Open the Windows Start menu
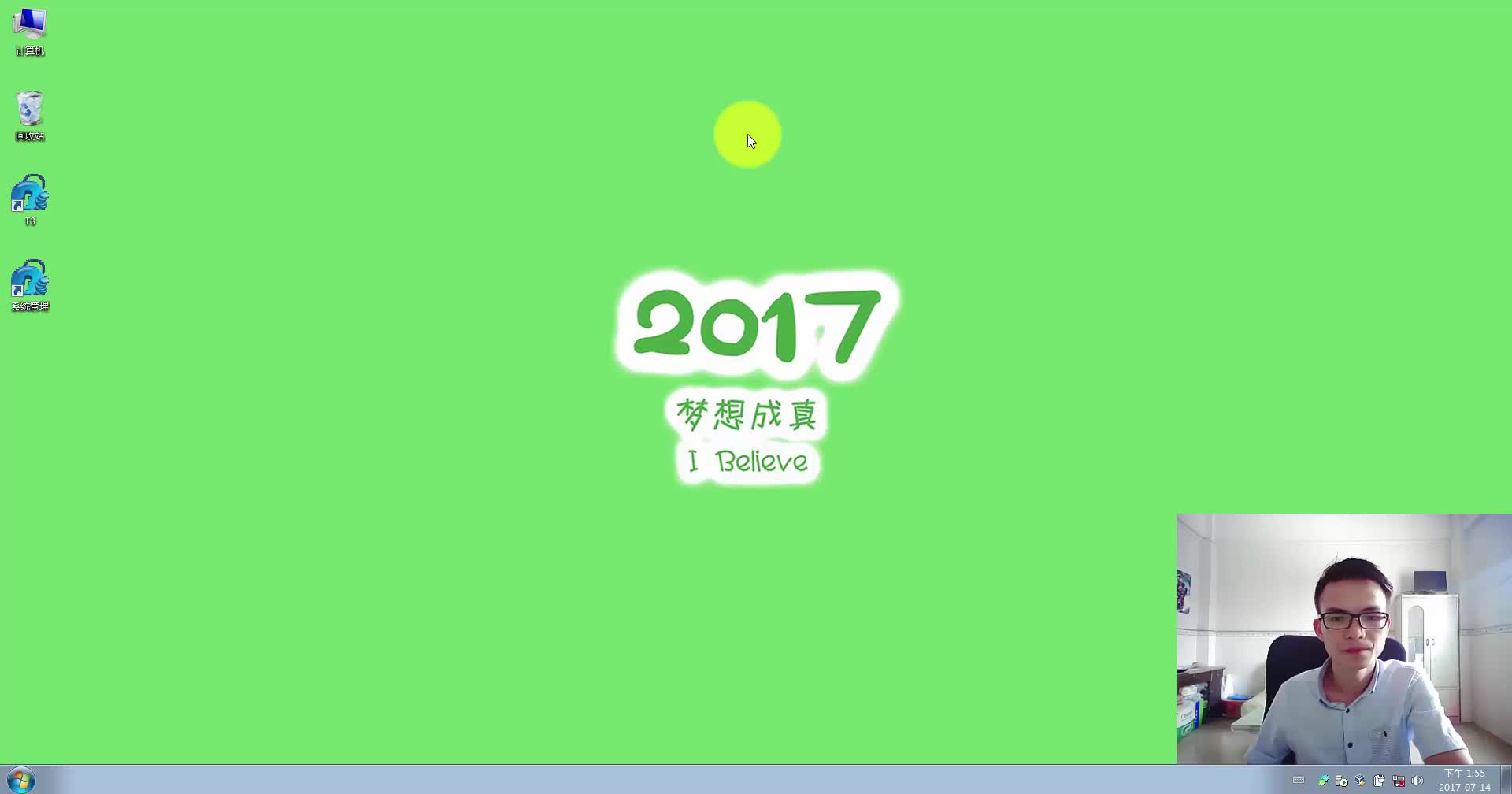The image size is (1512, 794). (x=21, y=781)
